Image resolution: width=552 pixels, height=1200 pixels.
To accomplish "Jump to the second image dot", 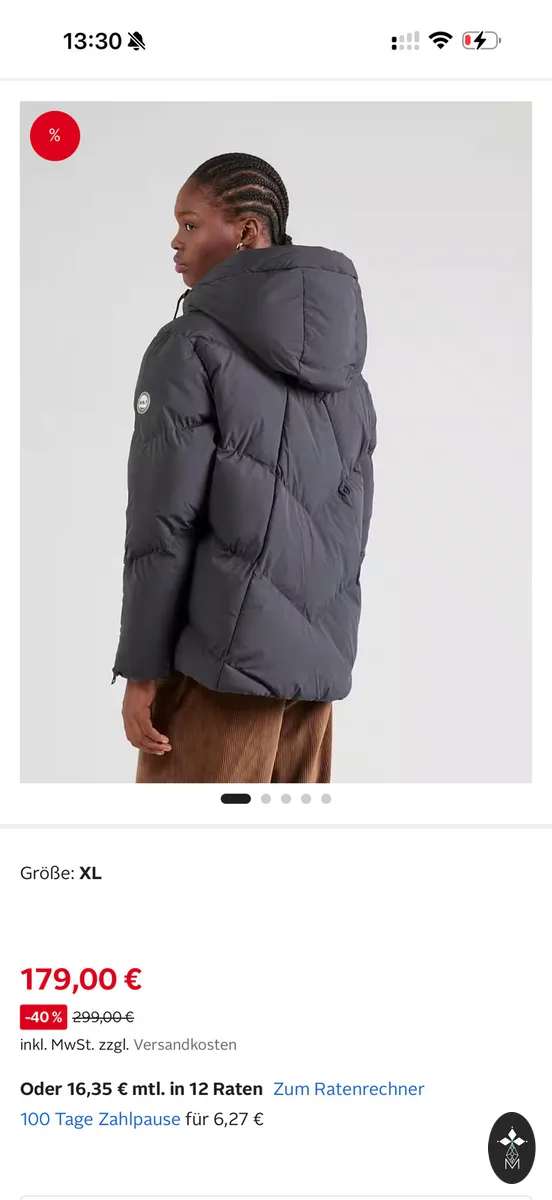I will pos(266,799).
